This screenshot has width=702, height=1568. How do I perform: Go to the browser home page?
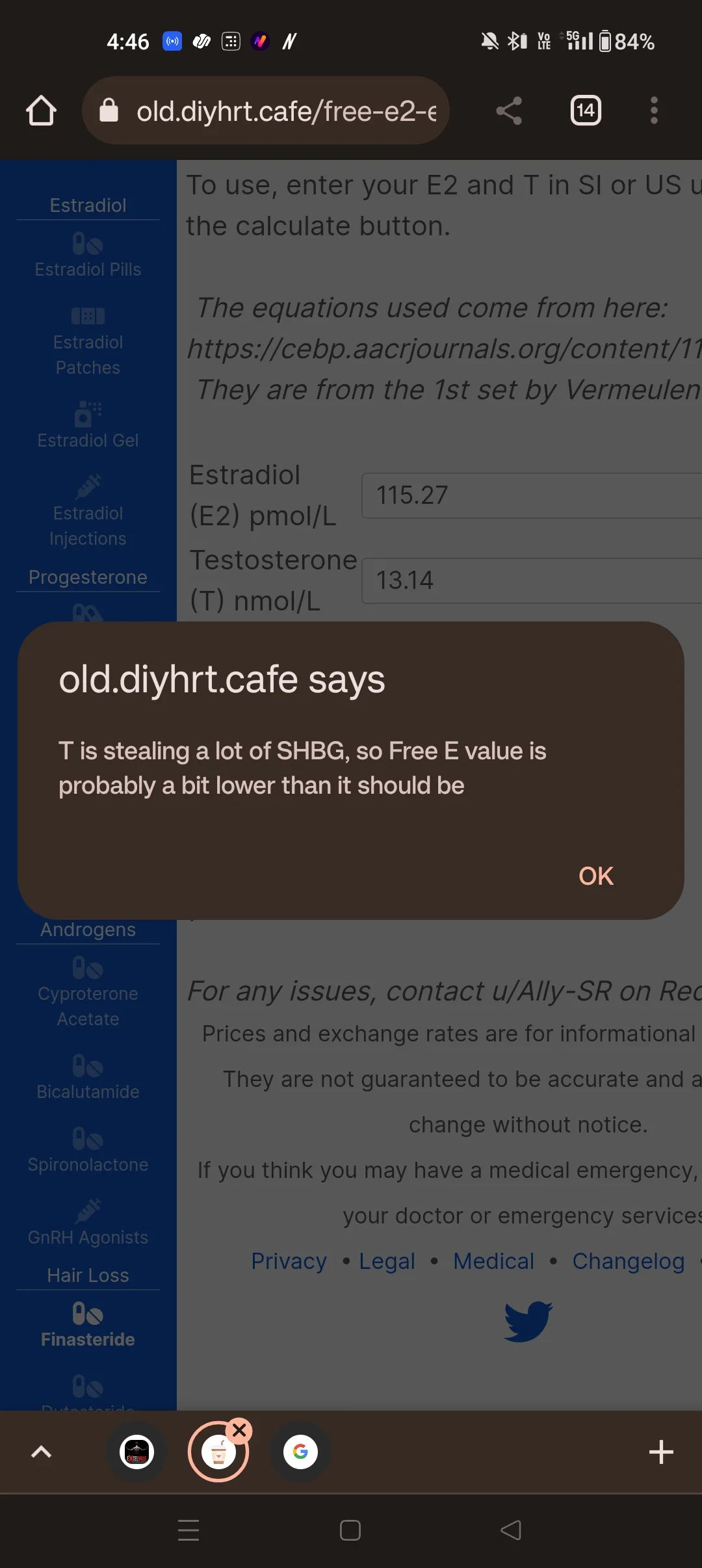[41, 111]
